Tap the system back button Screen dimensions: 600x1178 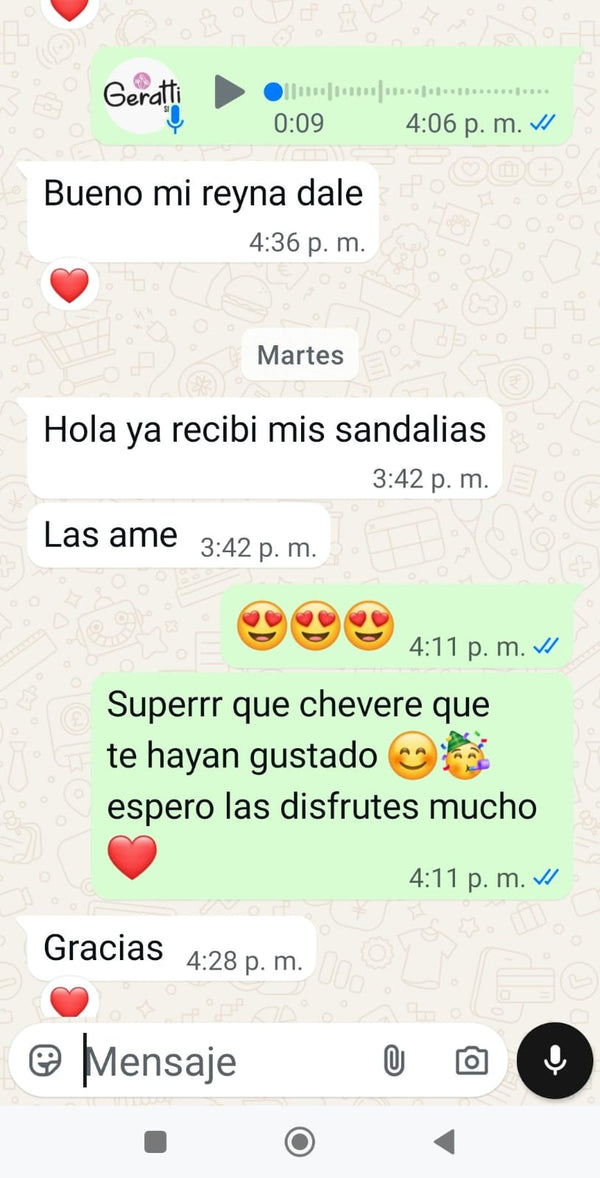(445, 1141)
